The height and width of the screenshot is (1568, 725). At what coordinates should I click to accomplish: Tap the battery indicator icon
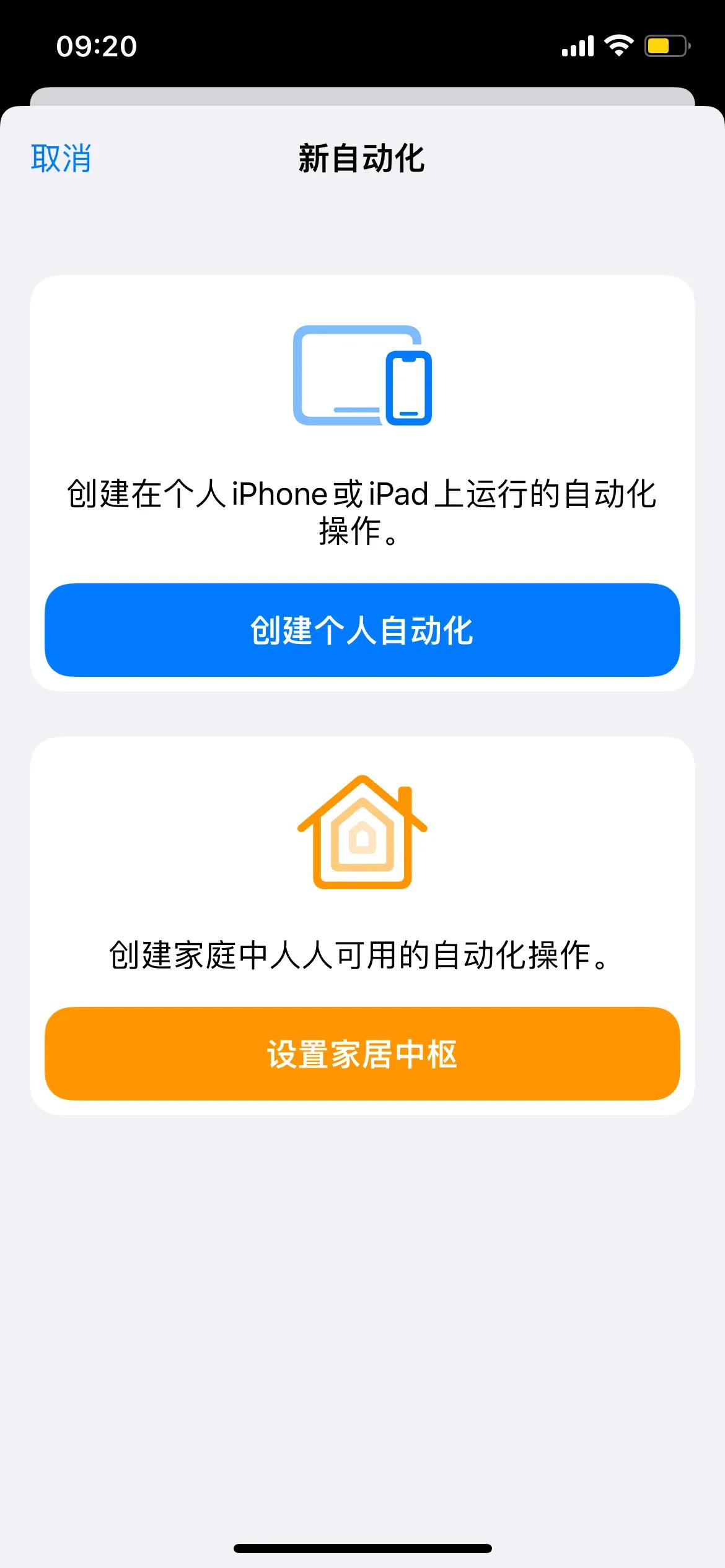[666, 45]
